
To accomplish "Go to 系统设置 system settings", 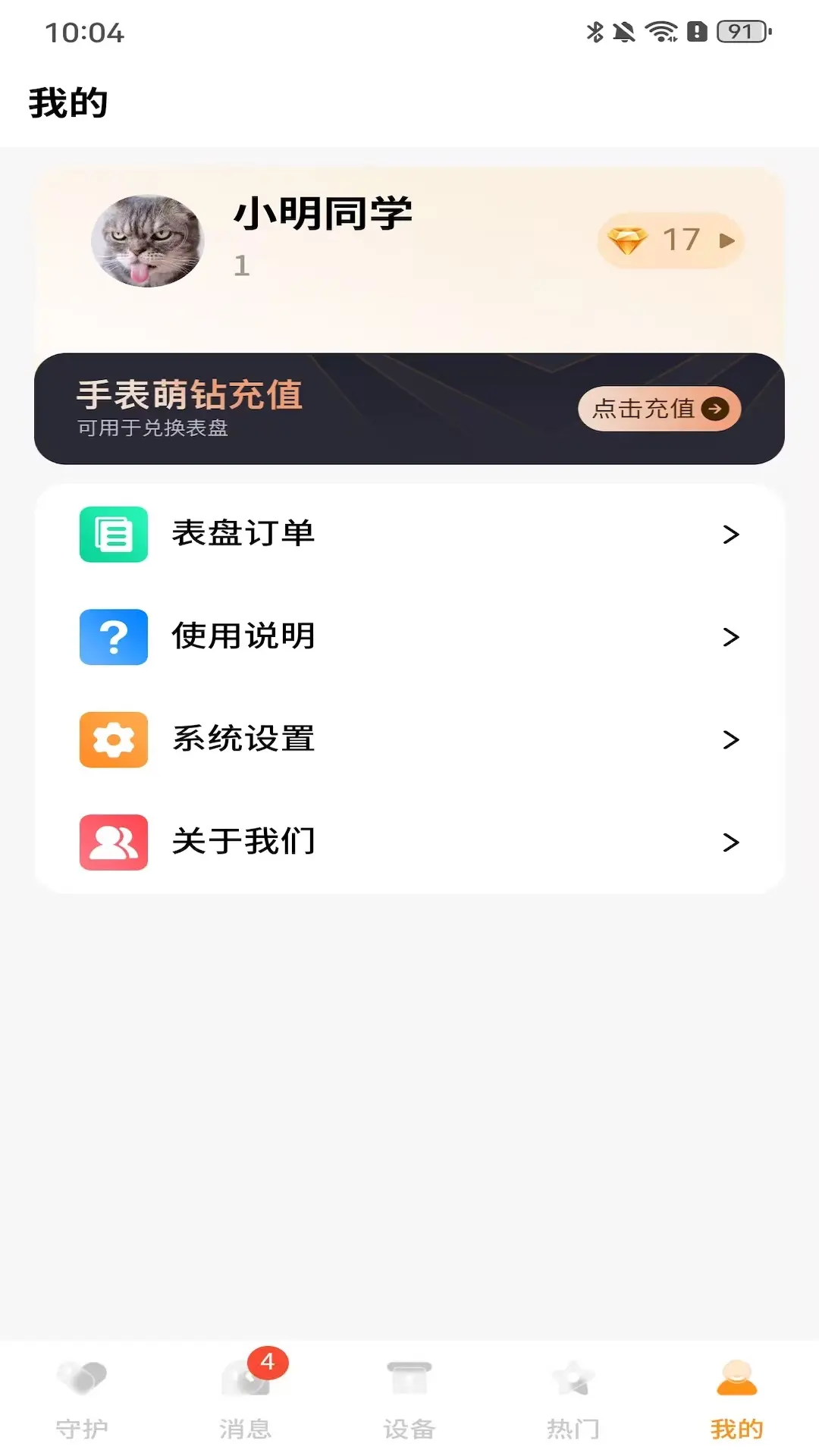I will click(409, 739).
